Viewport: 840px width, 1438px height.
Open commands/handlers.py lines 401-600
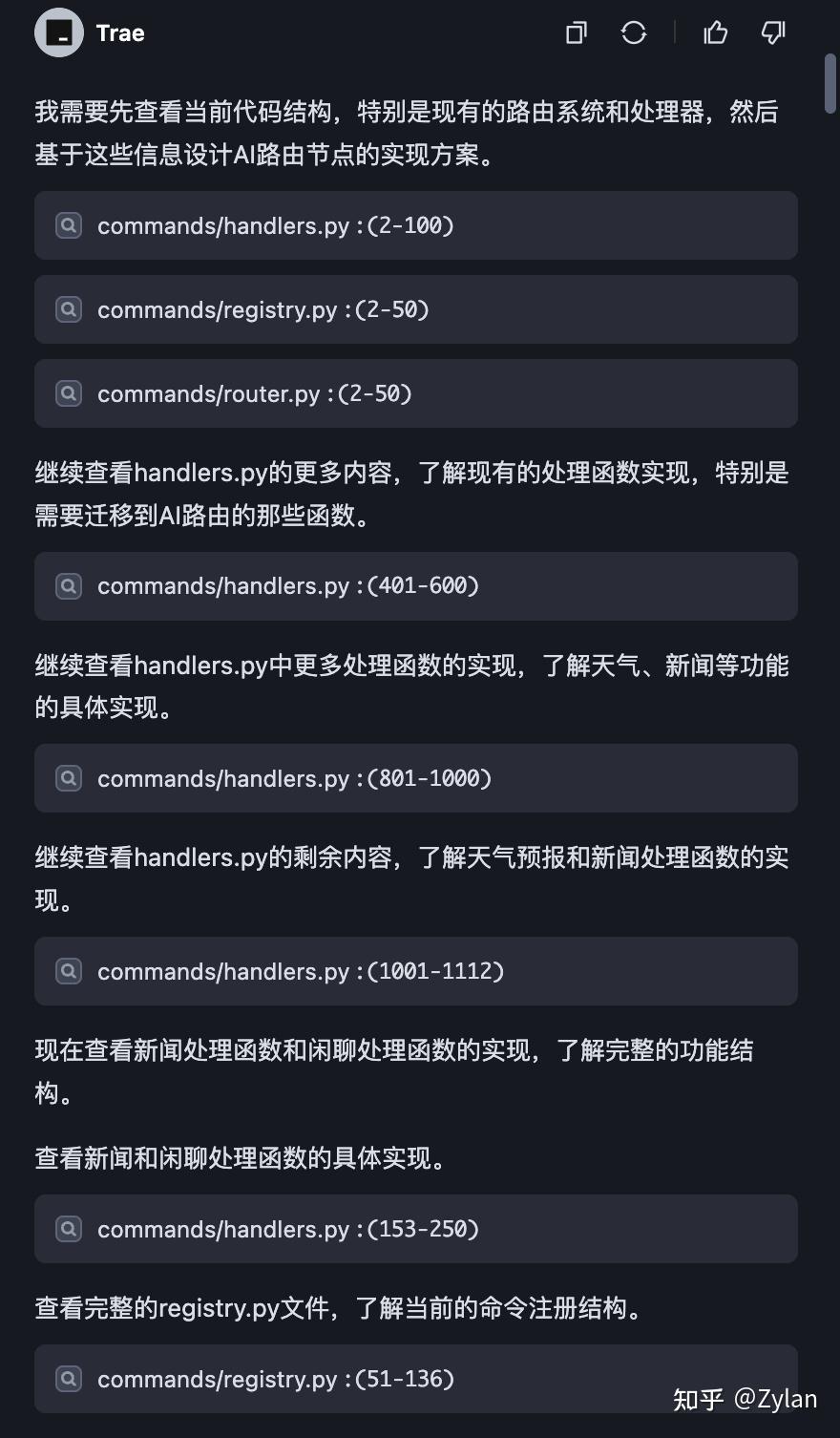(x=288, y=586)
